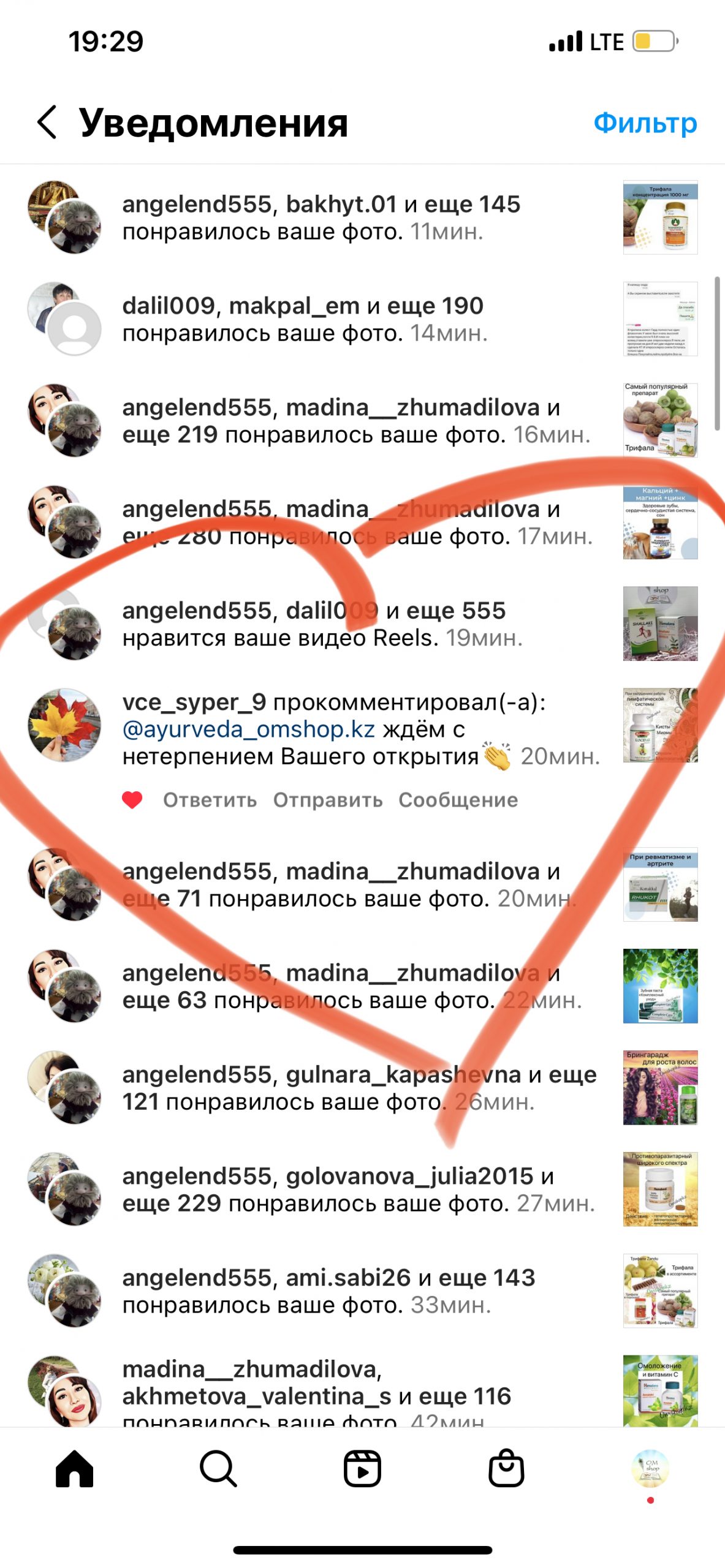Open the 11мин. notification with 145 more likes
Viewport: 725px width, 1568px height.
pyautogui.click(x=321, y=218)
